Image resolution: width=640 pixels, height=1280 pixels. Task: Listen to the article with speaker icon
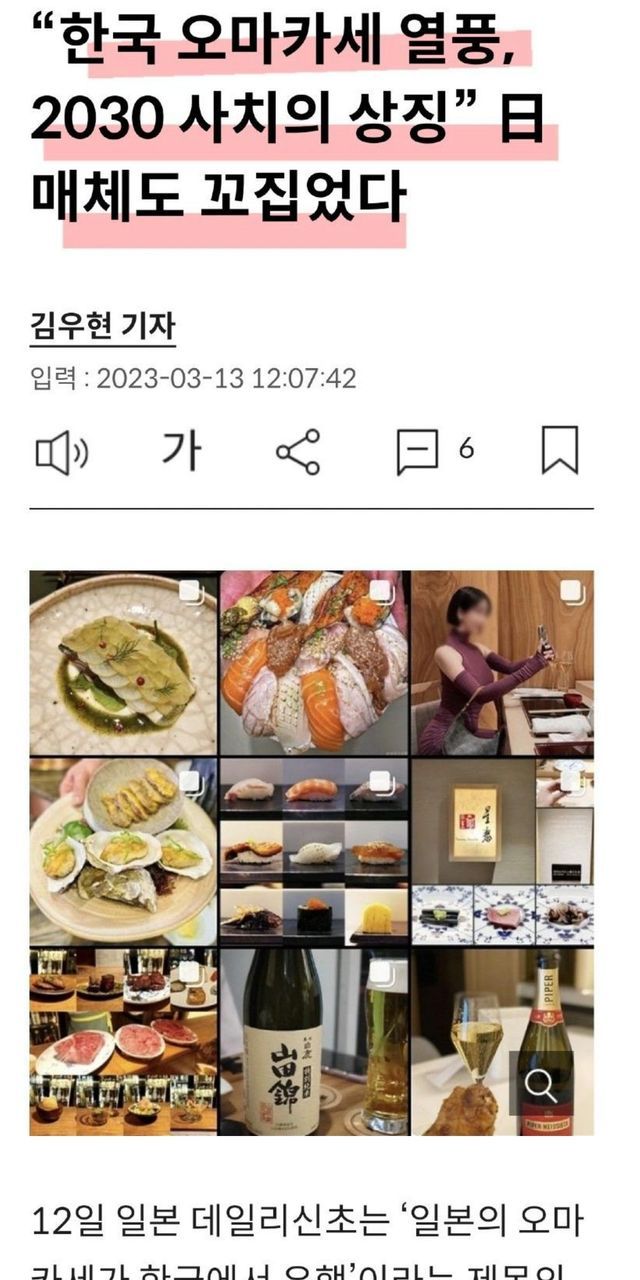pos(62,453)
